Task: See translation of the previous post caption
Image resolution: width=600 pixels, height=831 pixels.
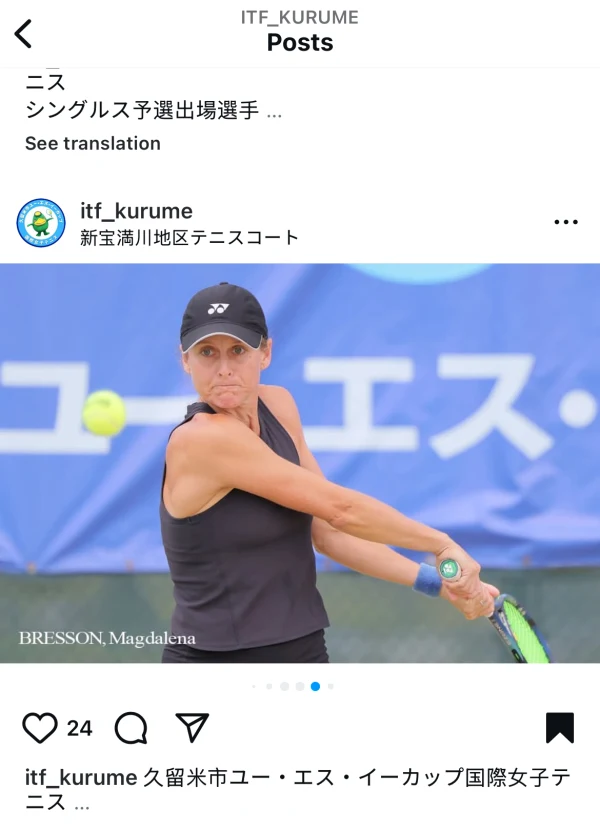Action: click(92, 143)
